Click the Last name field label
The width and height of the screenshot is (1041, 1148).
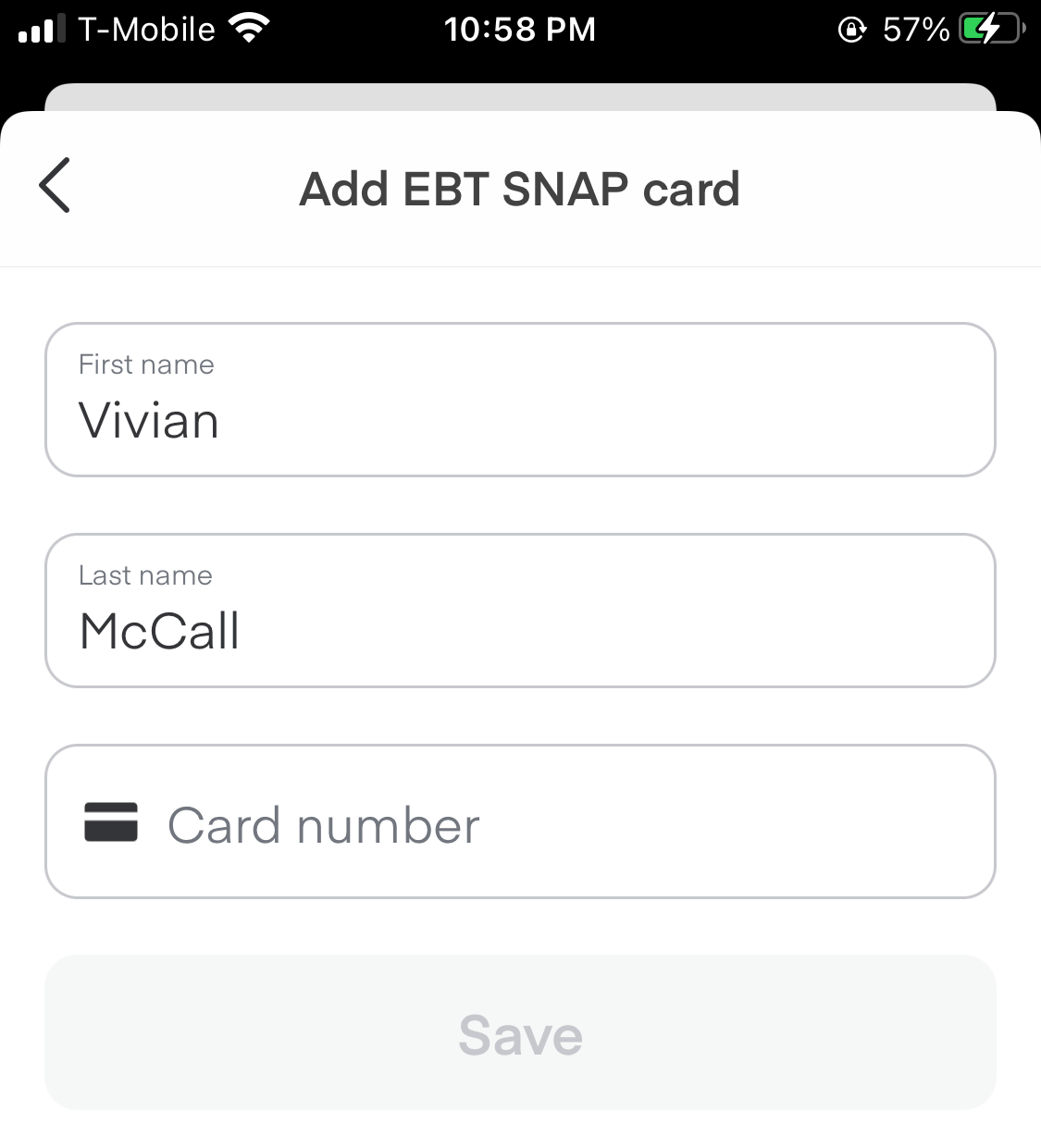145,575
